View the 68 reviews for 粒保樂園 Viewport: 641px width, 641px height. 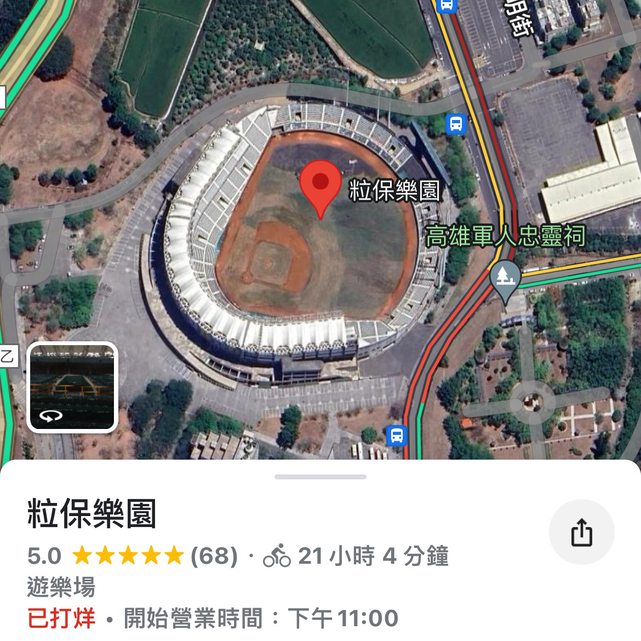(x=214, y=556)
